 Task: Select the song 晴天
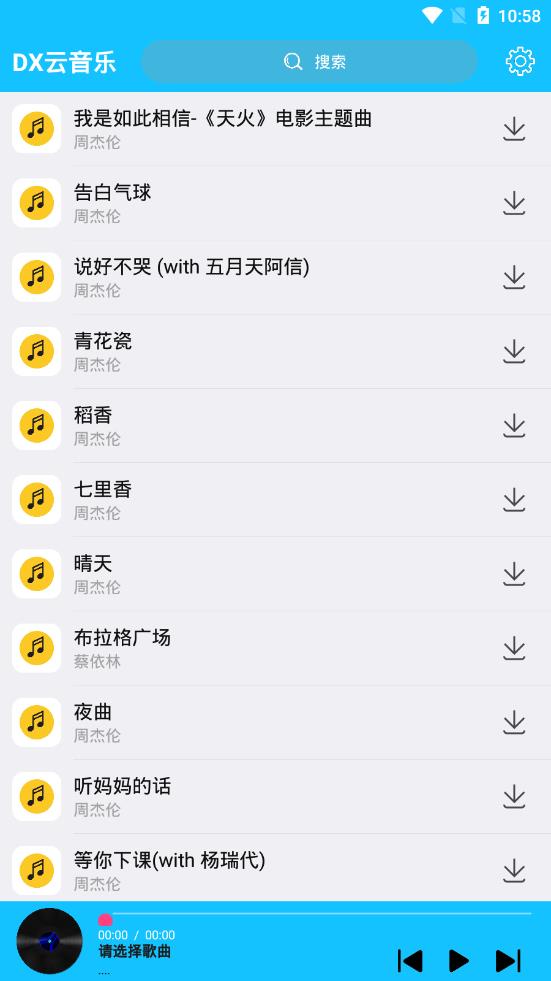[275, 574]
